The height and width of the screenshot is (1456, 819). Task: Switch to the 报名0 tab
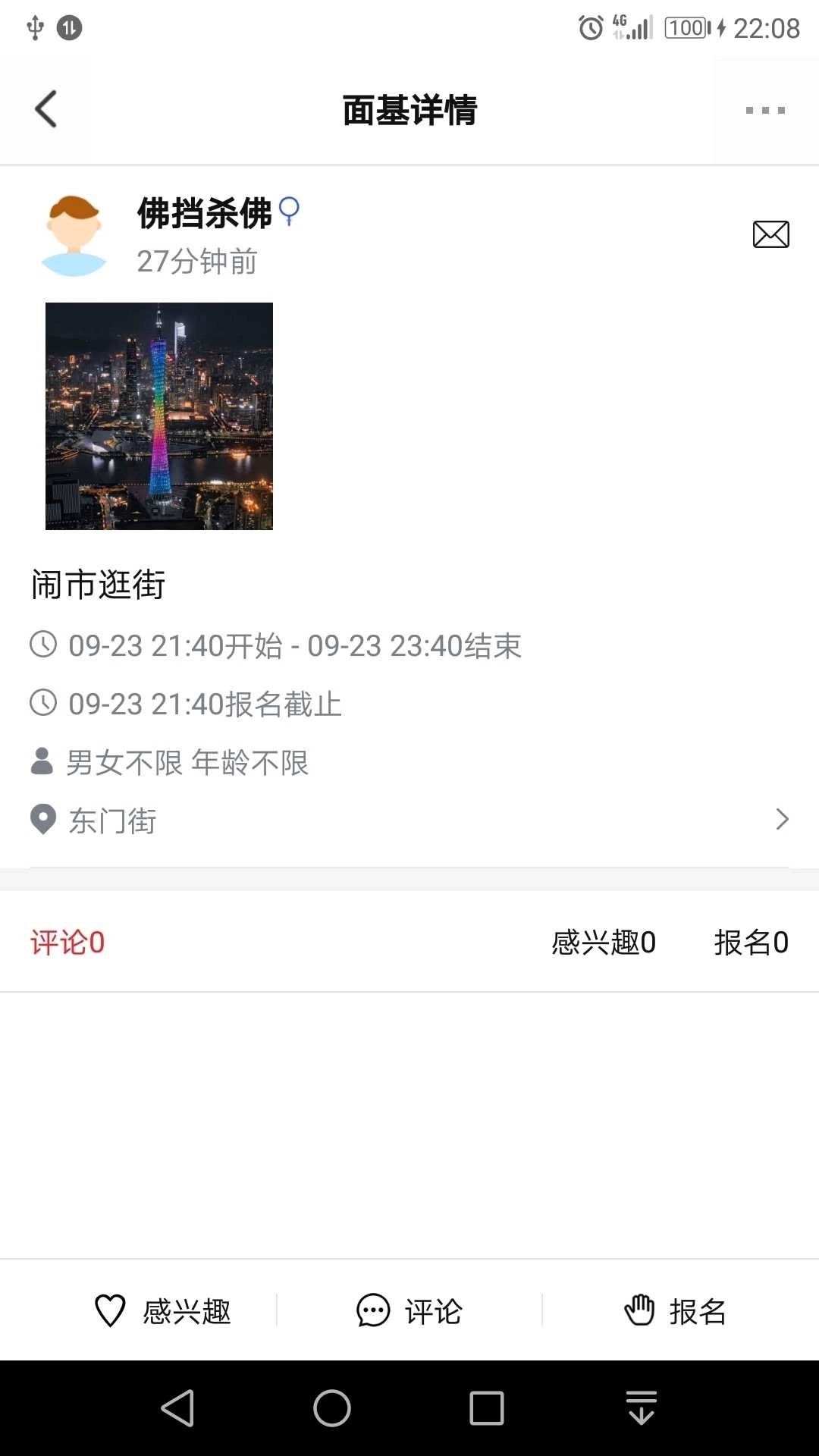click(751, 942)
